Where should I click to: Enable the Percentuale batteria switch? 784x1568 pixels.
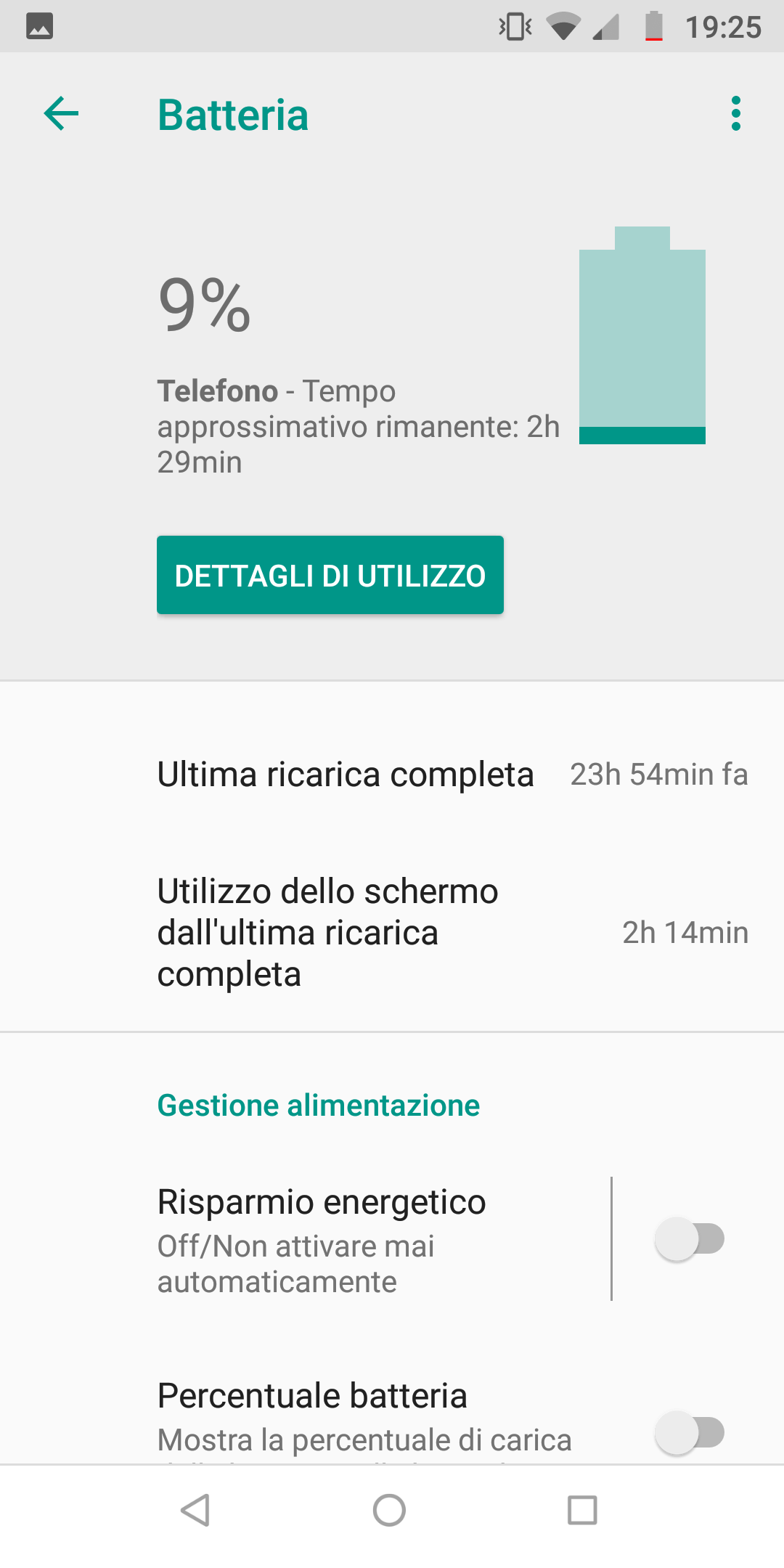pos(690,1432)
